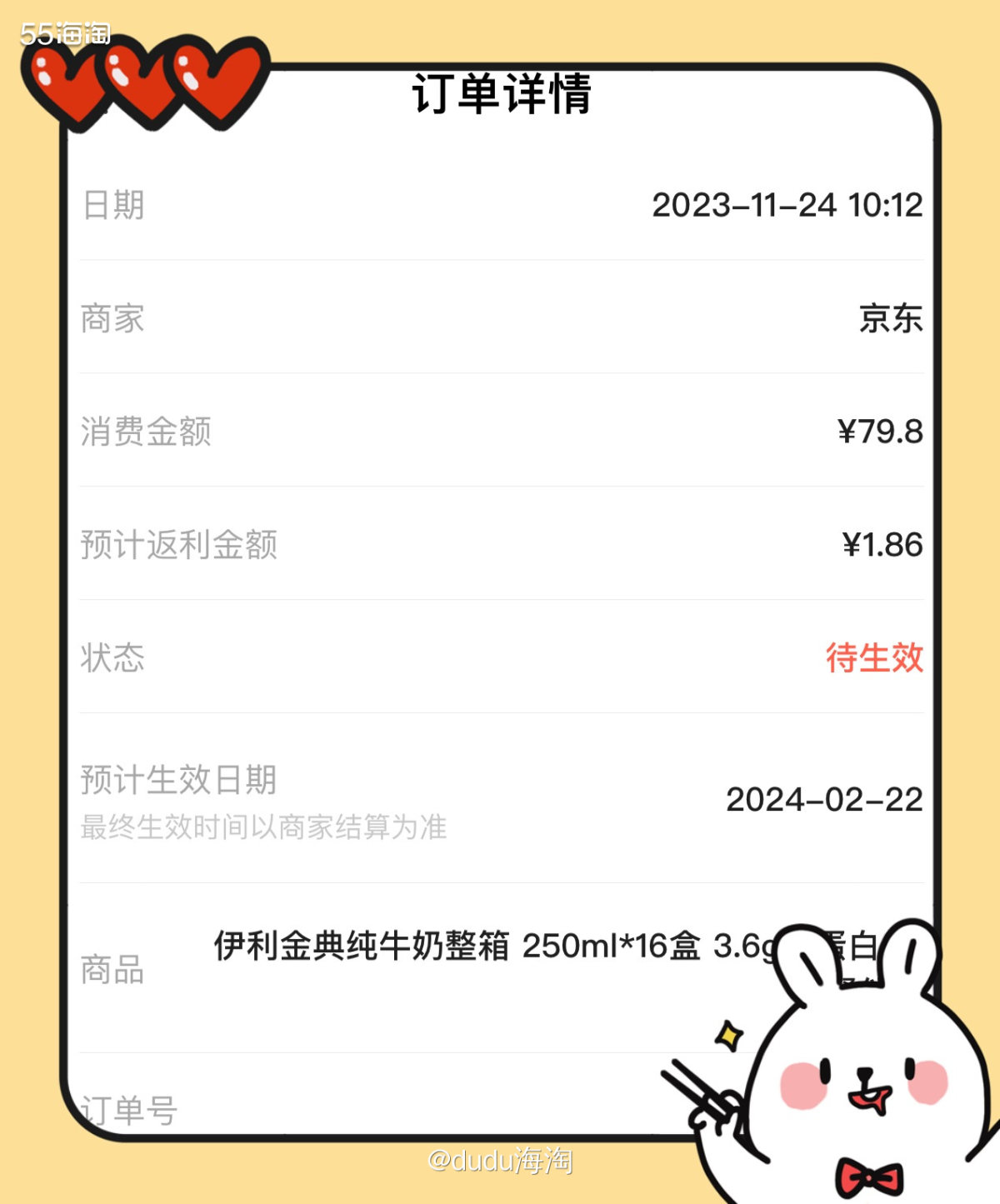Image resolution: width=1000 pixels, height=1204 pixels.
Task: Click the ¥1.86 rebate amount value
Action: pyautogui.click(x=881, y=546)
